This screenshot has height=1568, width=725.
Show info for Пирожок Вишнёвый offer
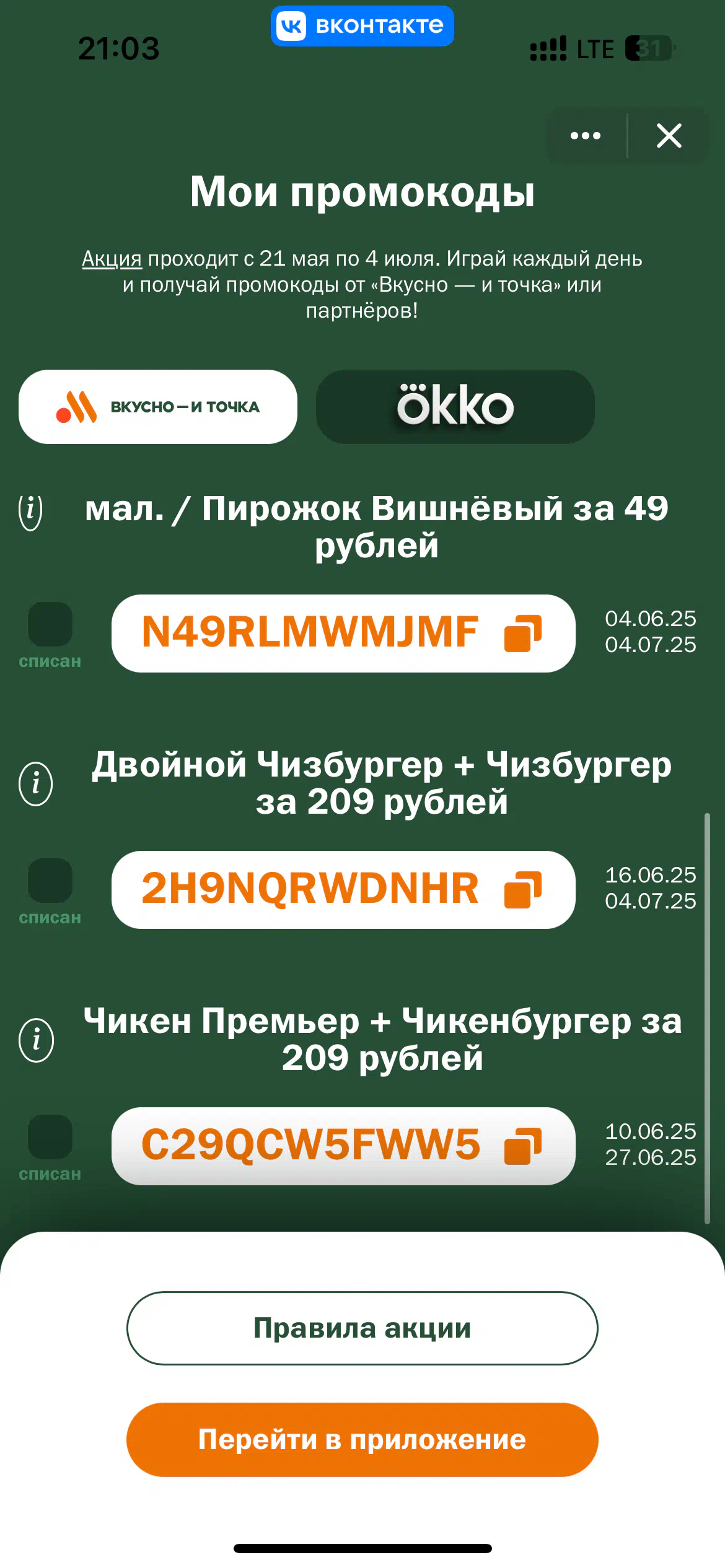pos(31,513)
